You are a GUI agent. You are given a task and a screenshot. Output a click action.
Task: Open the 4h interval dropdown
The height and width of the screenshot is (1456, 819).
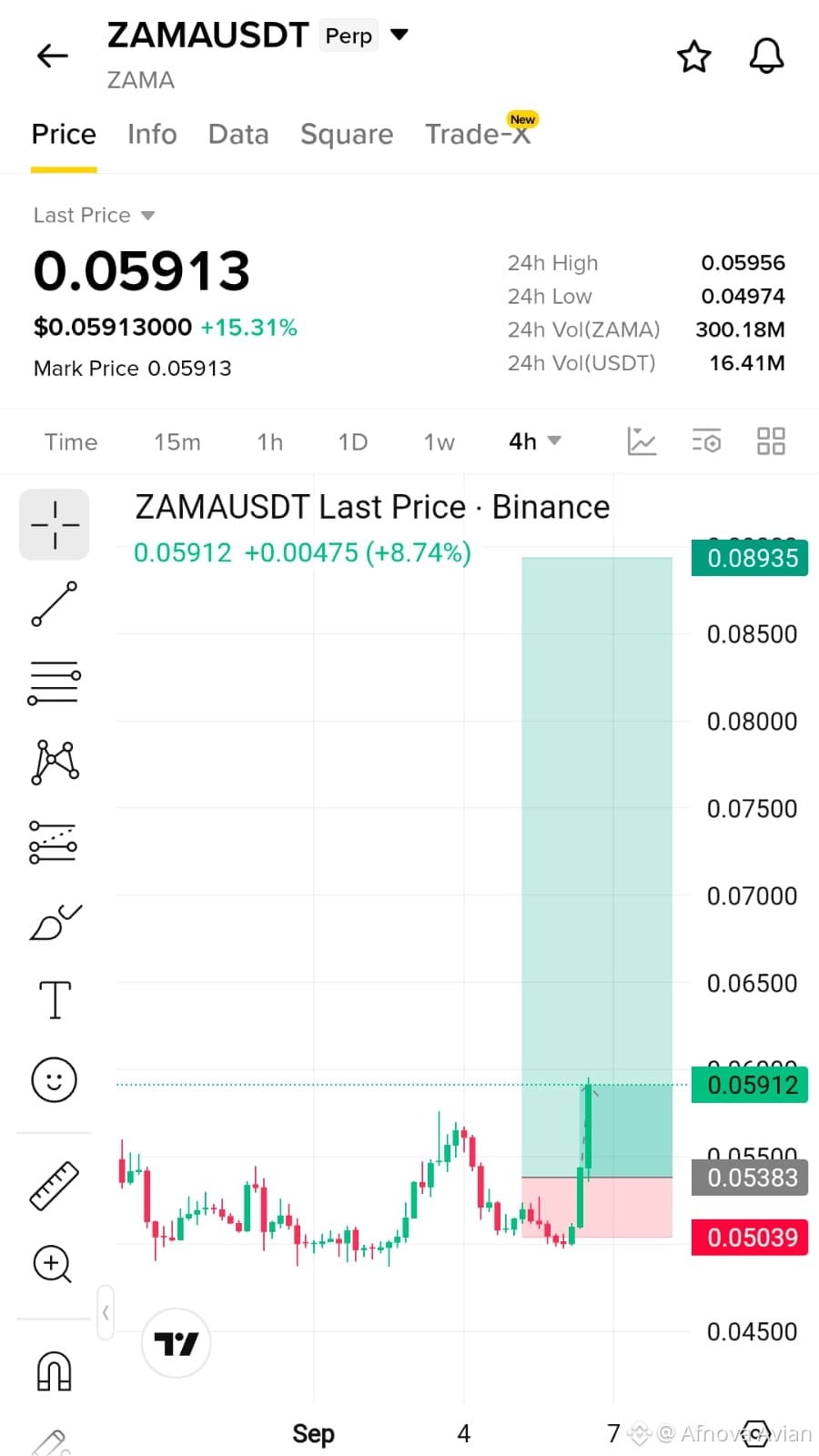pos(535,441)
